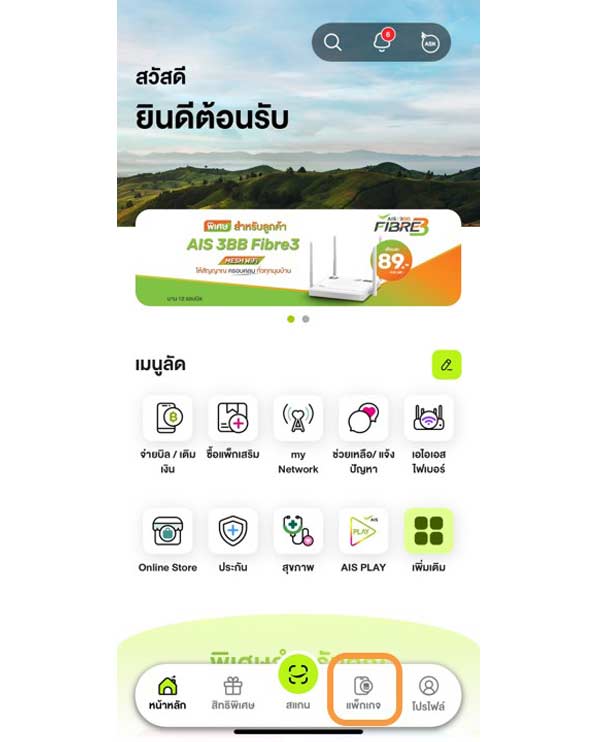Open เอไอเอส ไฟเบอร์ shortcut
Screen dimensions: 600x742
tap(428, 418)
